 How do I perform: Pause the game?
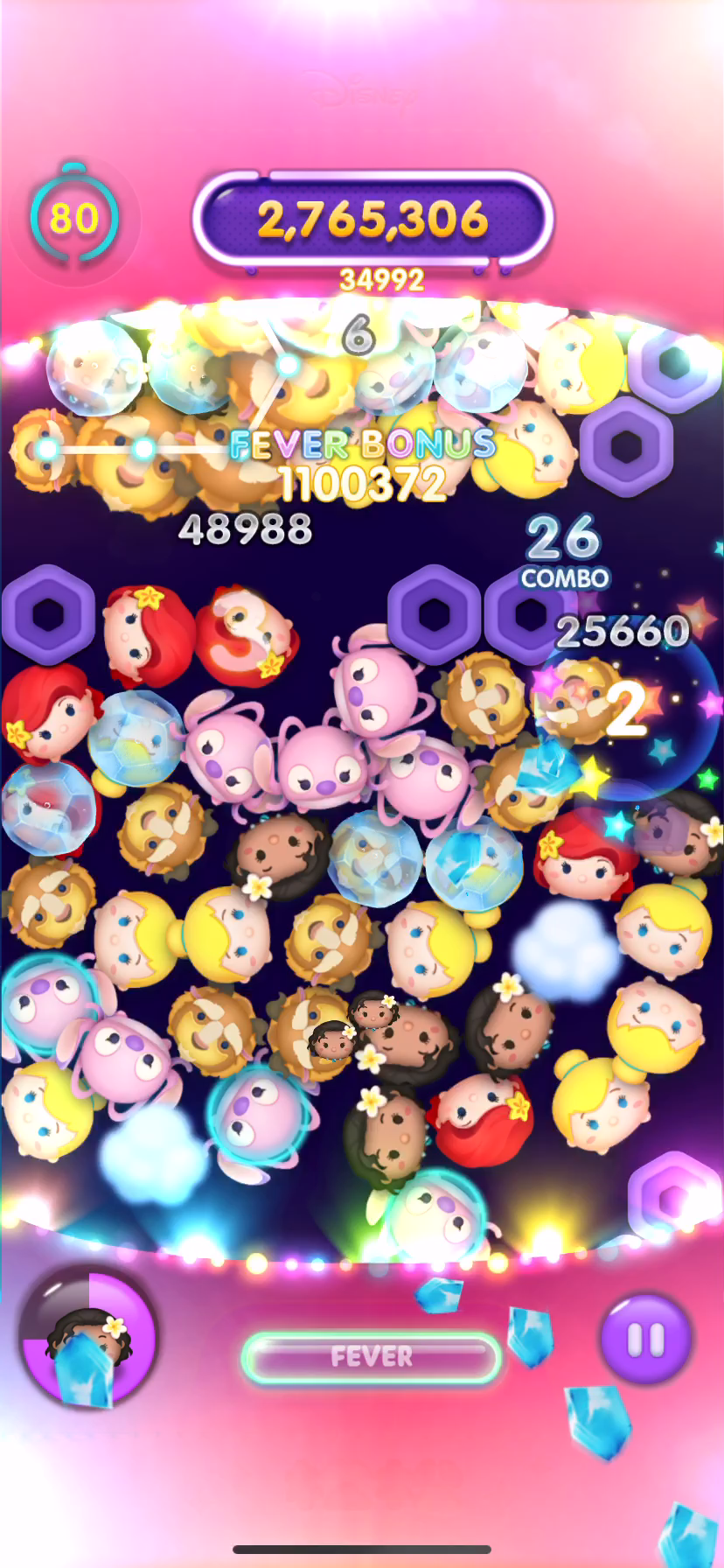tap(645, 1340)
